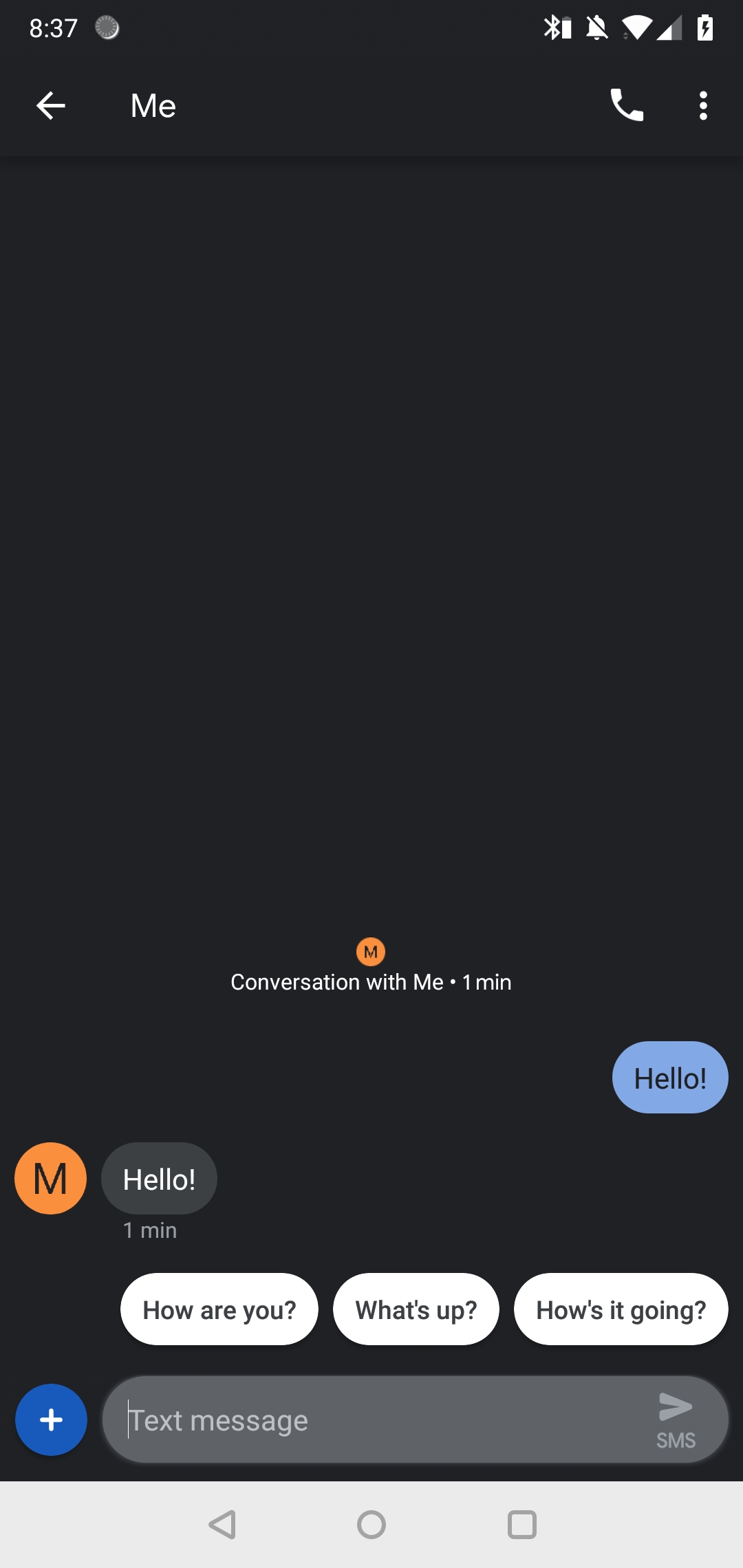Tap the M avatar above Conversation with Me
Viewport: 743px width, 1568px height.
click(x=371, y=952)
